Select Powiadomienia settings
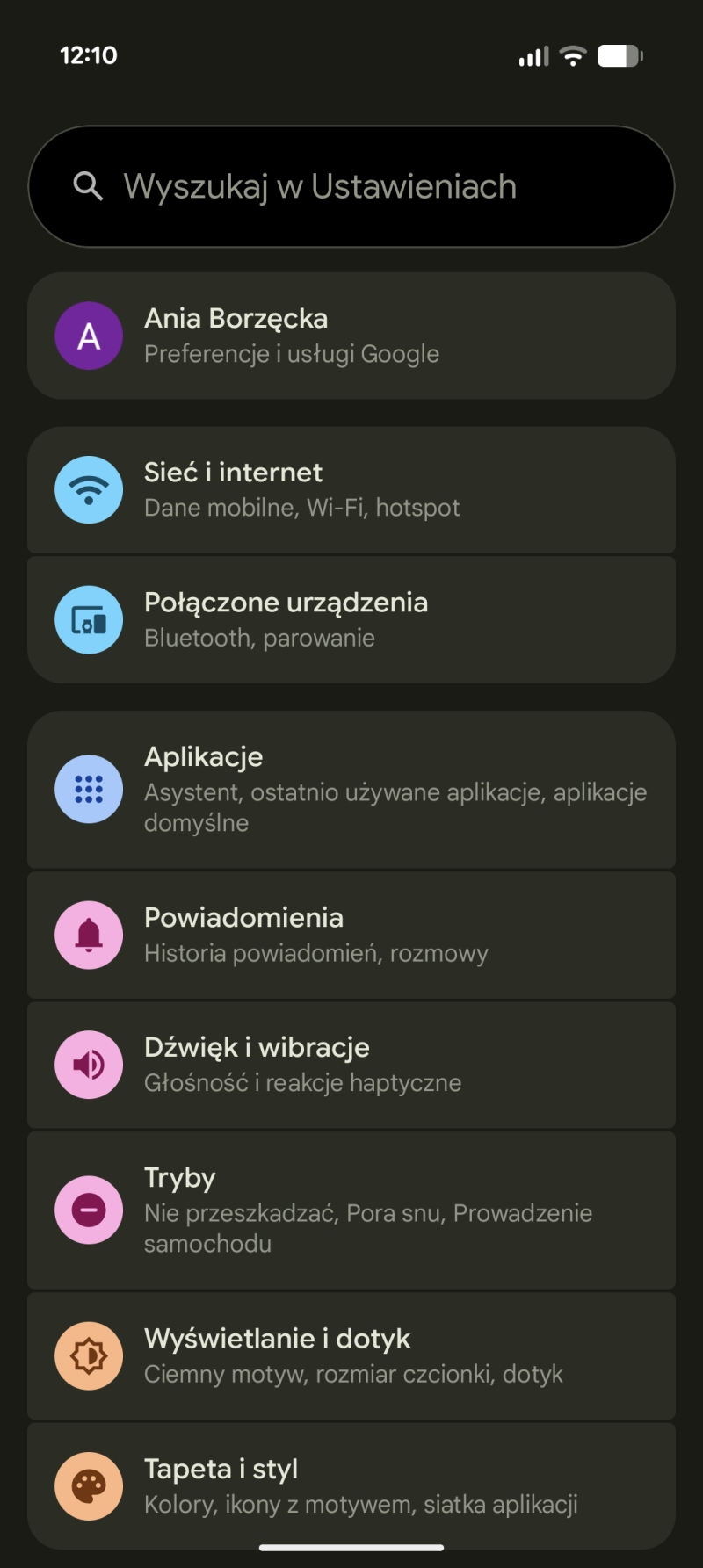The height and width of the screenshot is (1568, 703). (351, 935)
